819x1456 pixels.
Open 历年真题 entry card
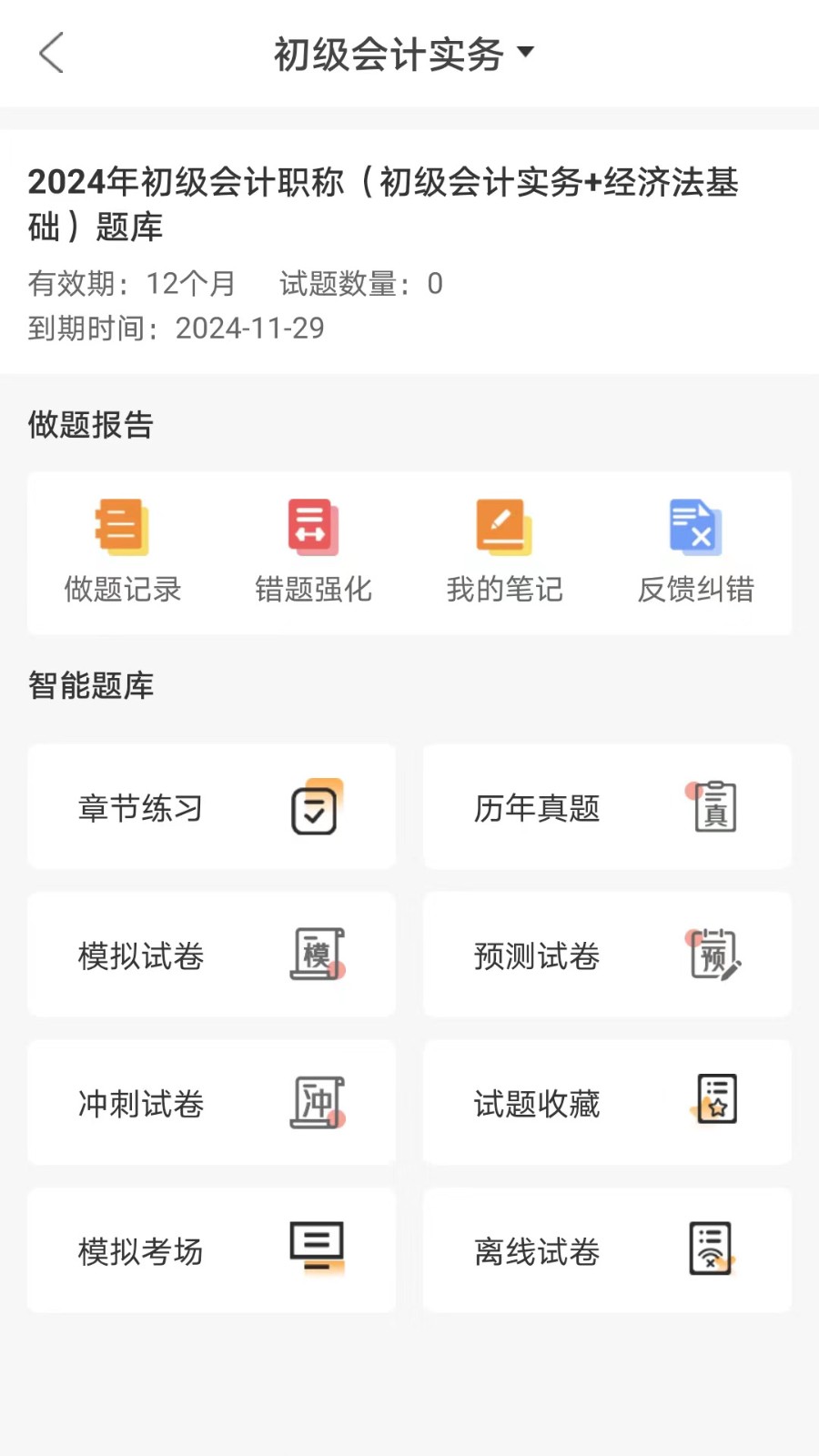[607, 806]
